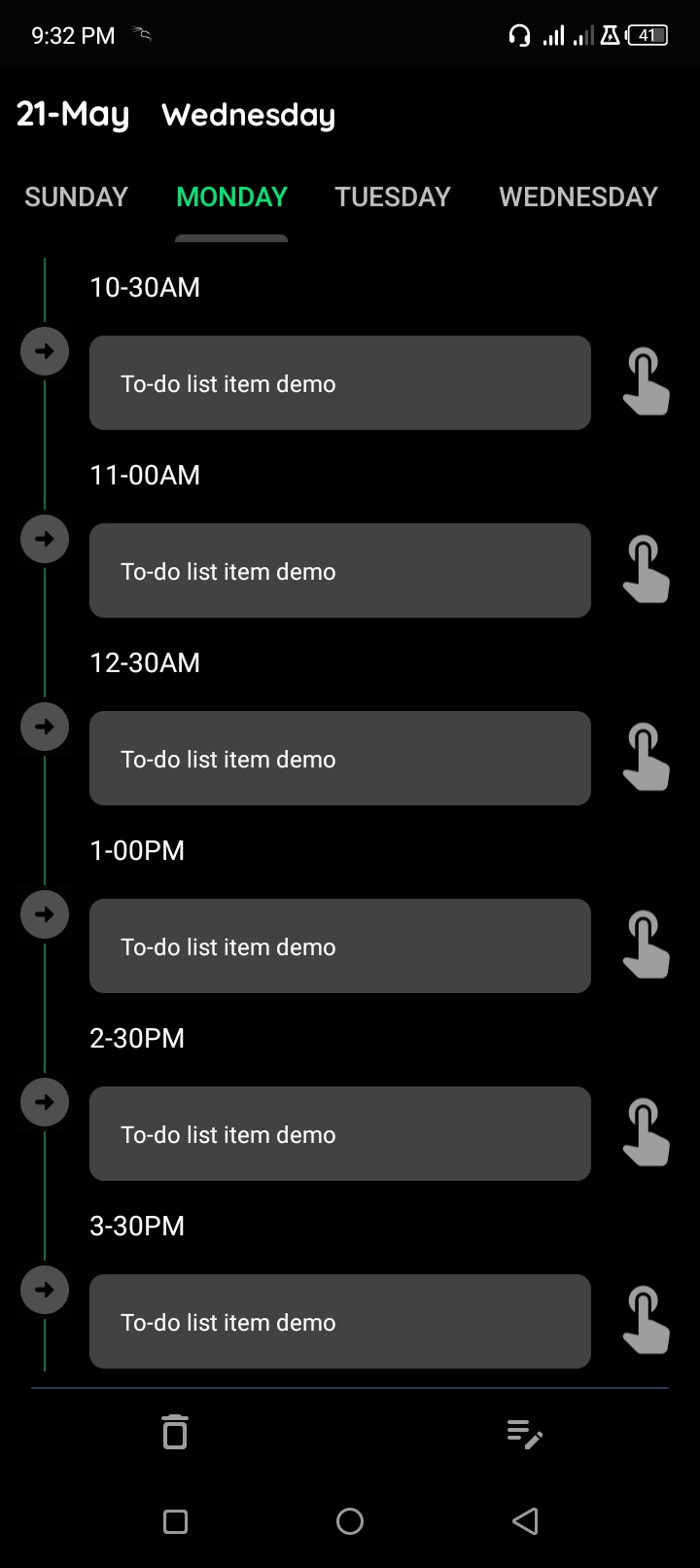Tap the hand icon next to the 2-30PM task
Image resolution: width=700 pixels, height=1568 pixels.
pyautogui.click(x=646, y=1133)
